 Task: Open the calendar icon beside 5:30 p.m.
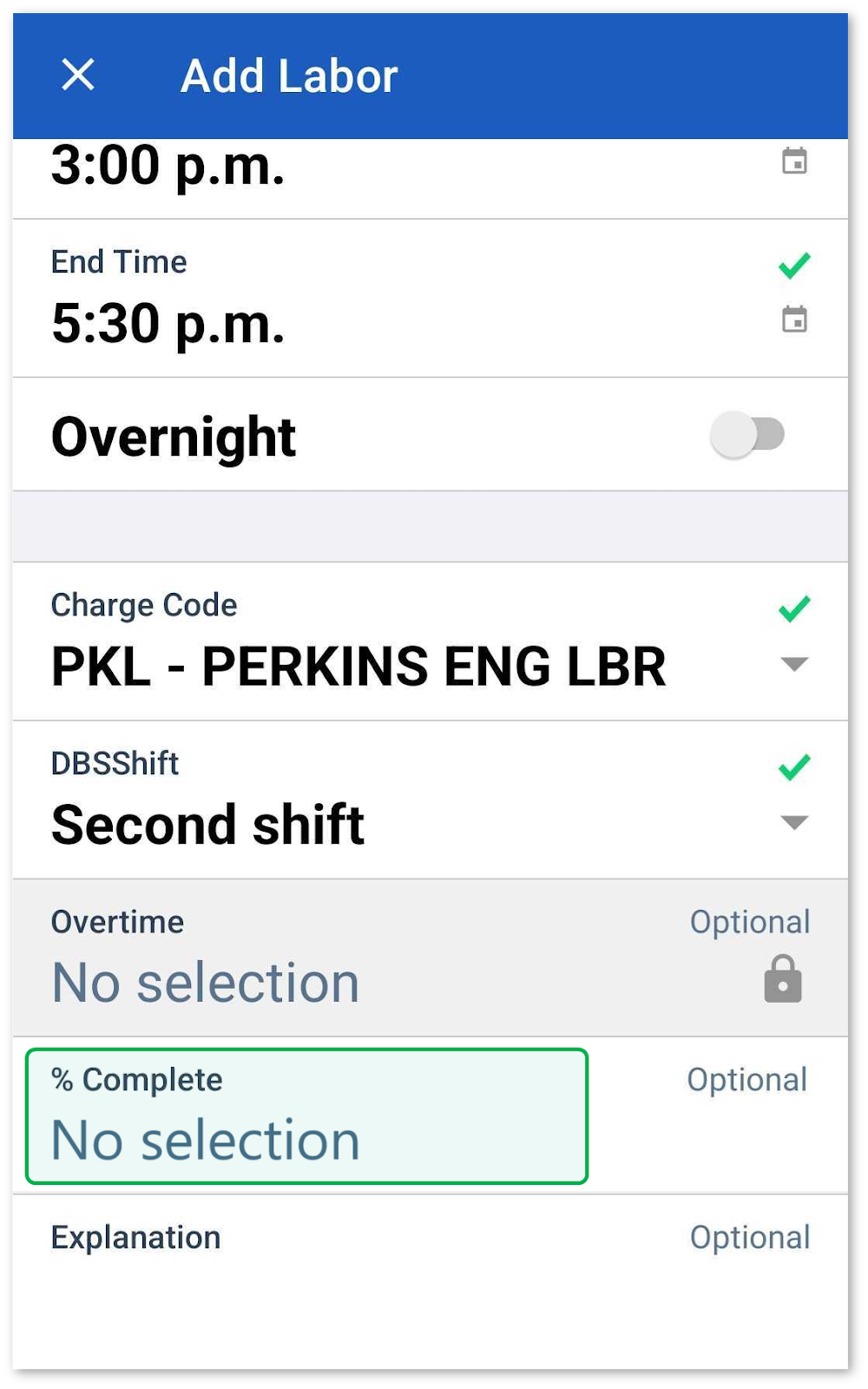click(x=794, y=319)
